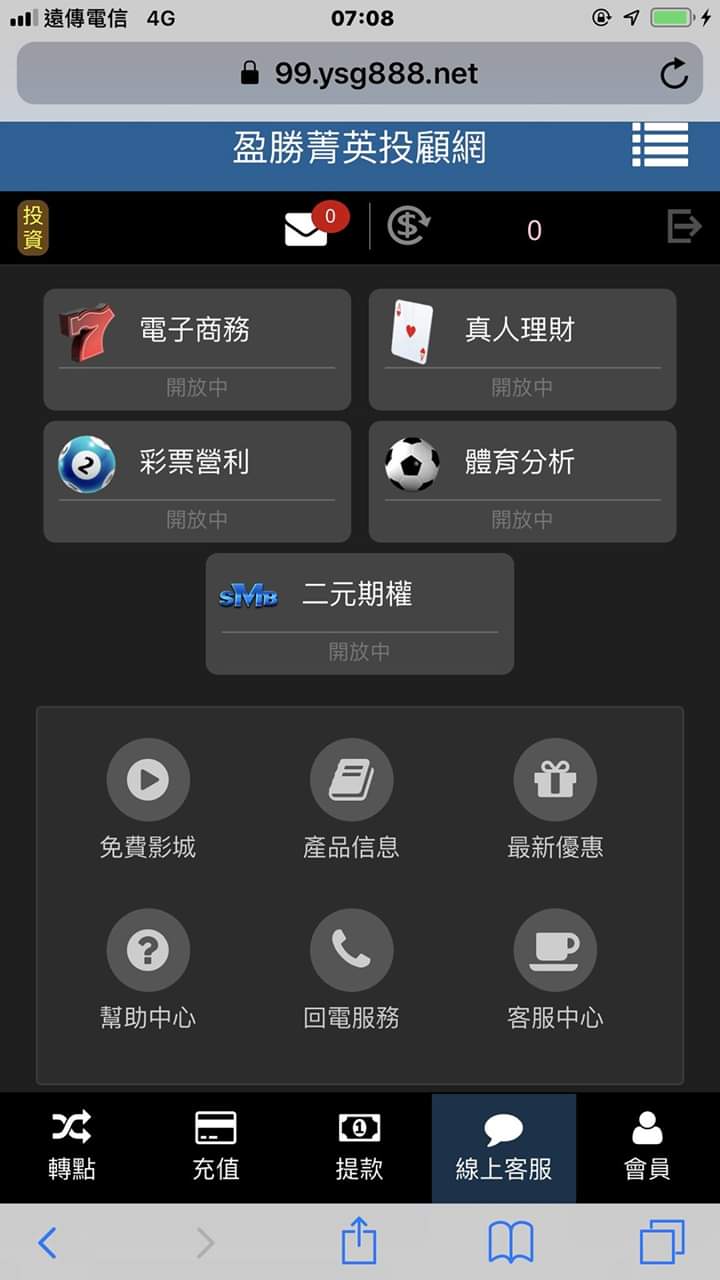Open the 電子商務 card
The image size is (720, 1280).
tap(197, 349)
